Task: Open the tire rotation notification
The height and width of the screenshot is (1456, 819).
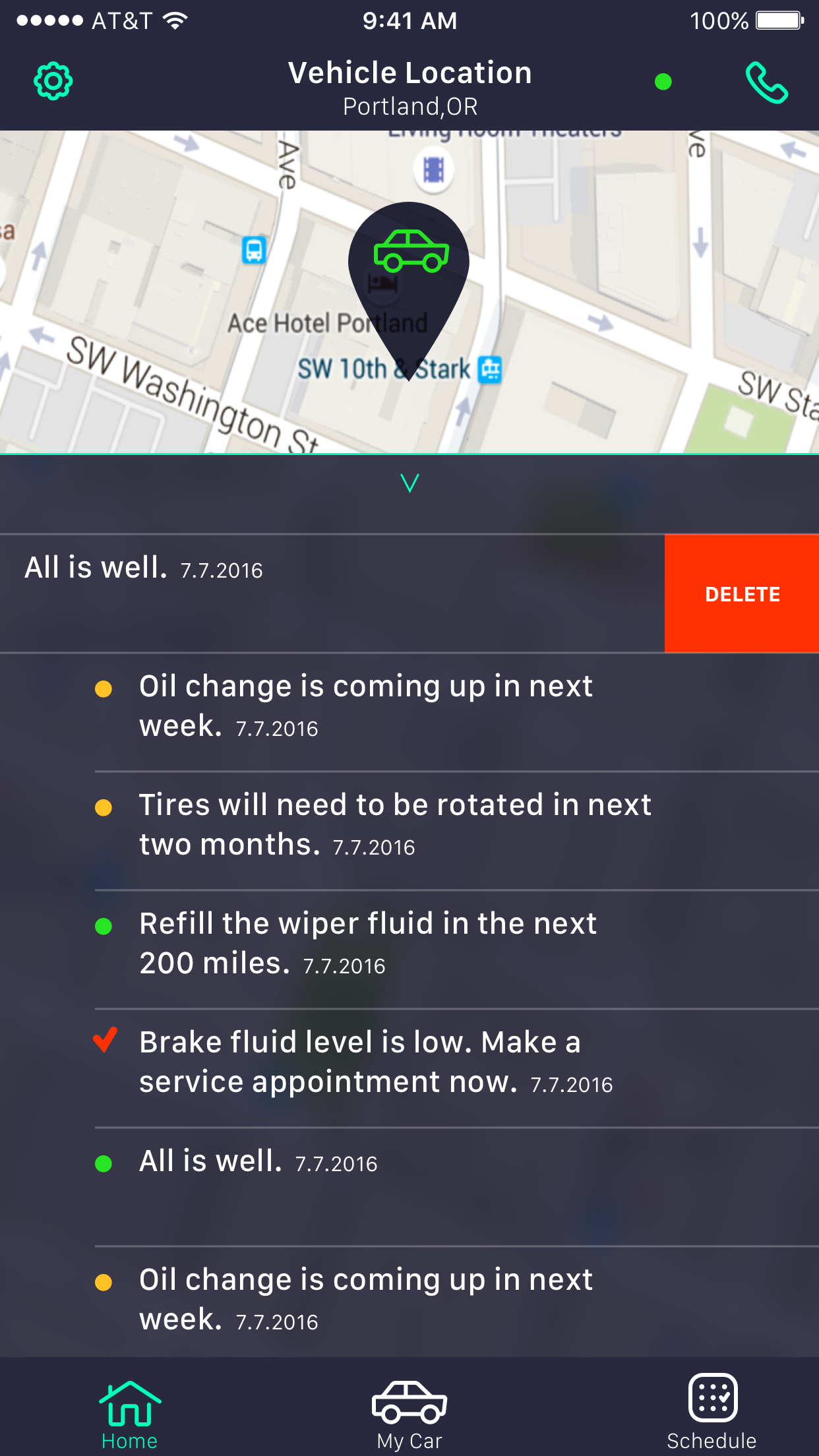Action: [x=396, y=824]
